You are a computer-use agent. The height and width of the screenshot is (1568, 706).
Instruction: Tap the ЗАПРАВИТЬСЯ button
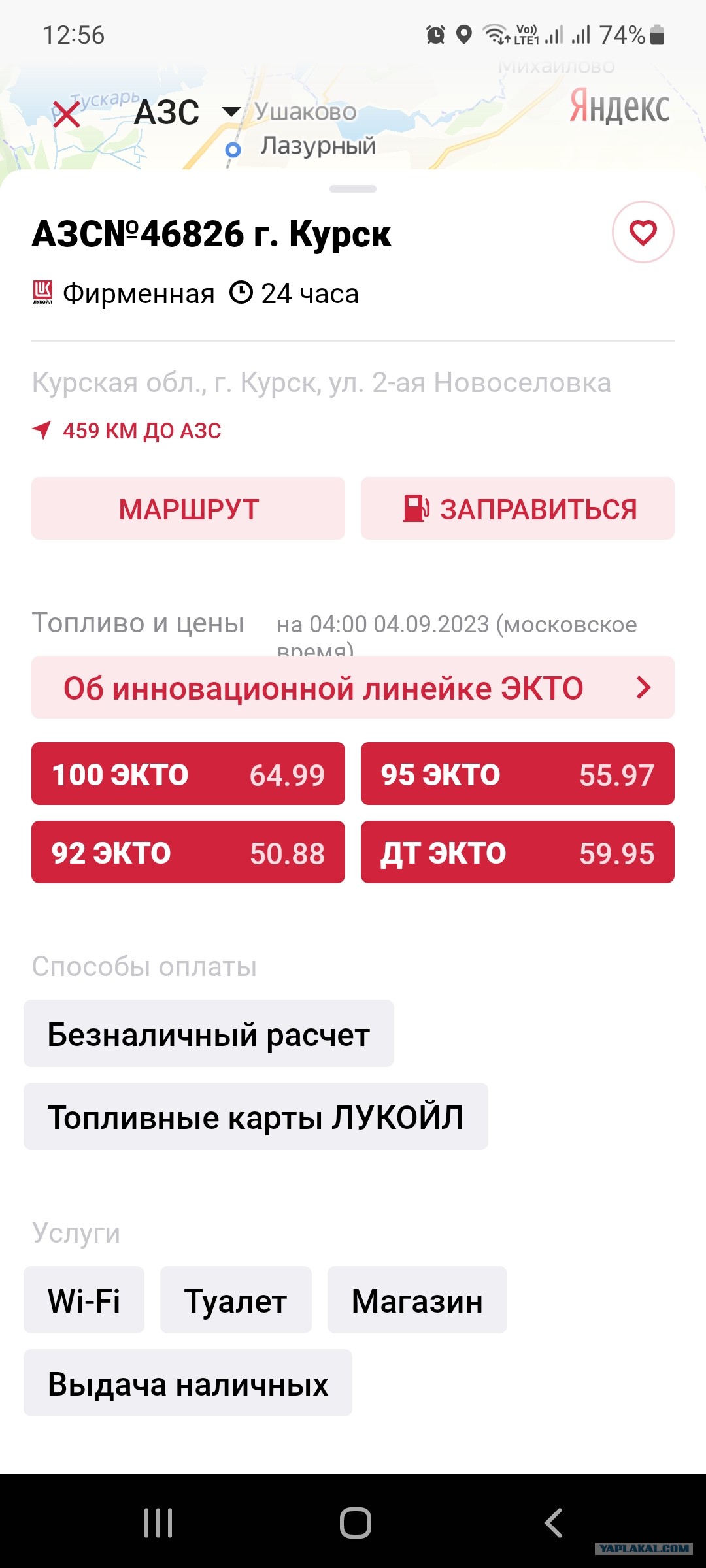click(x=518, y=508)
